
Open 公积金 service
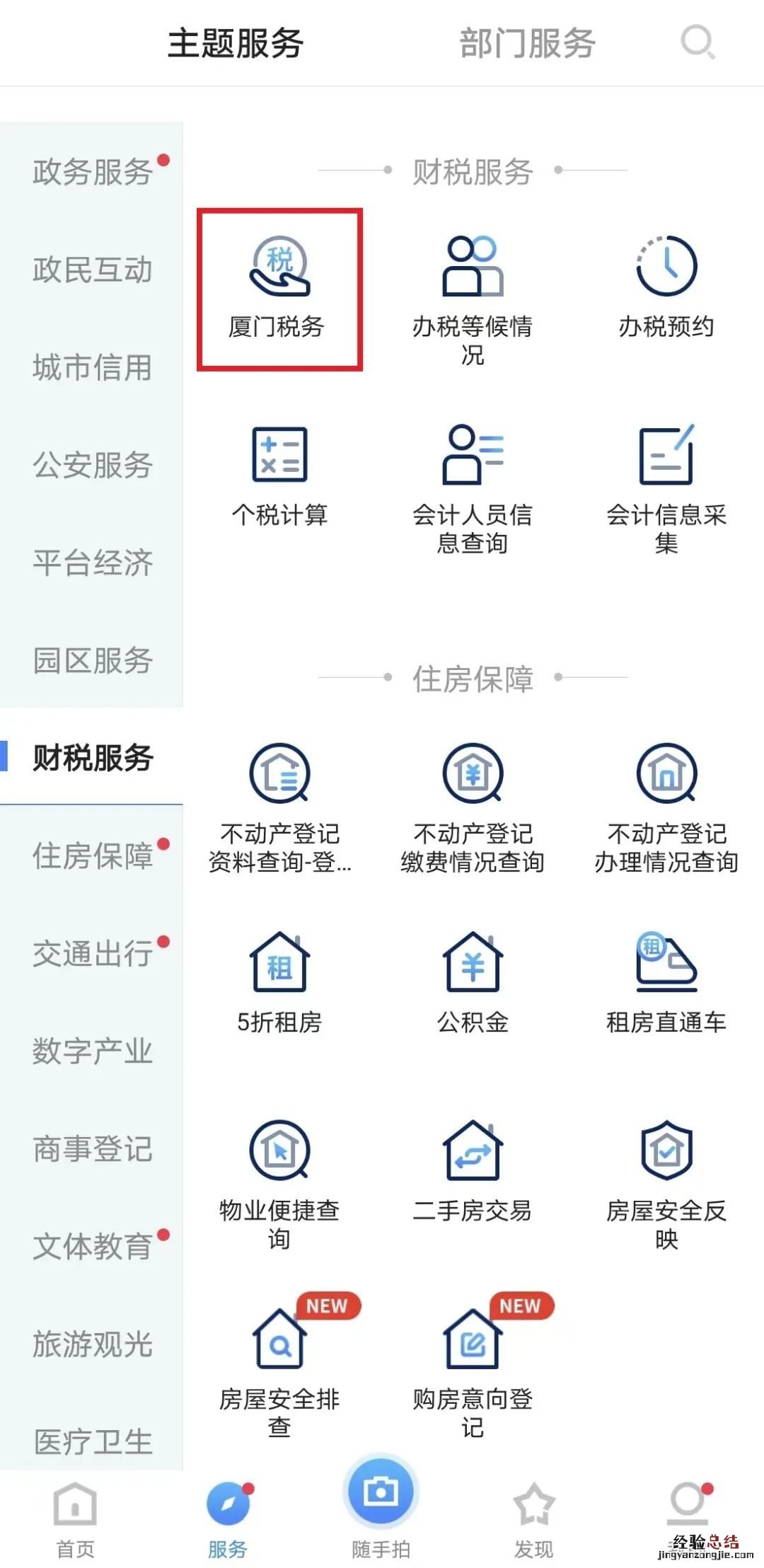[473, 982]
